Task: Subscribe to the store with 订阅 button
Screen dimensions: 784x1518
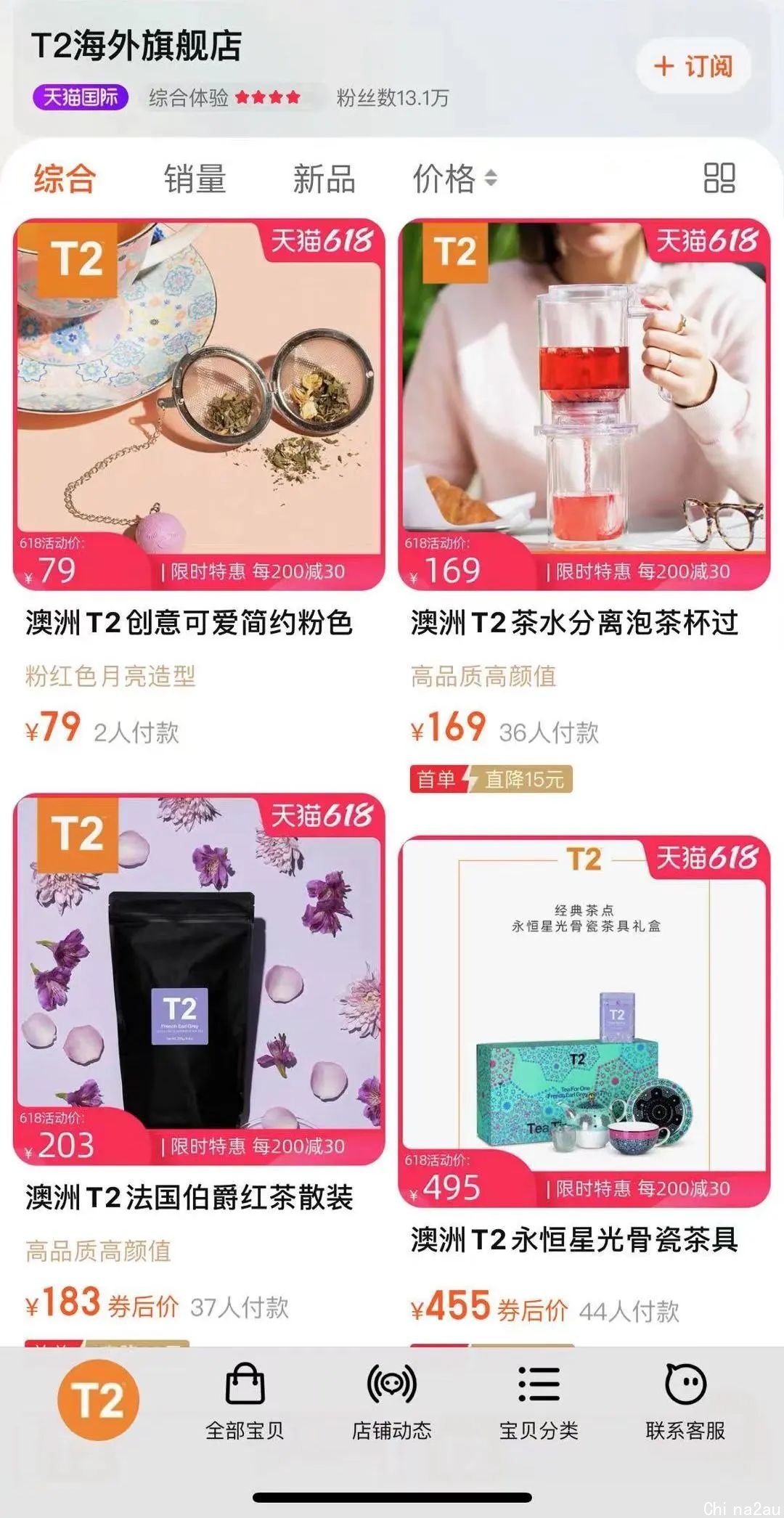Action: click(693, 67)
